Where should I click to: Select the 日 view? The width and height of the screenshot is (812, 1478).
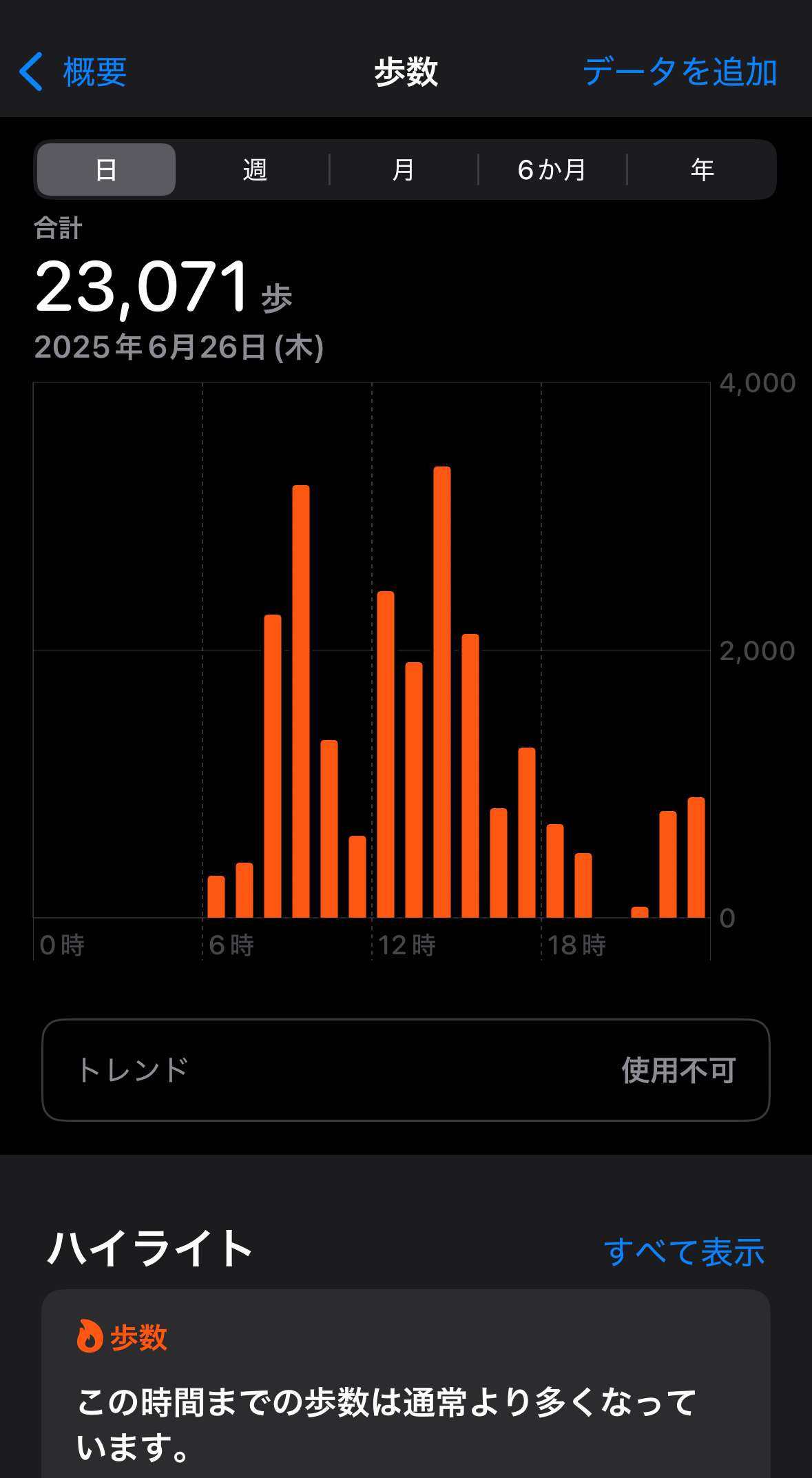tap(106, 170)
